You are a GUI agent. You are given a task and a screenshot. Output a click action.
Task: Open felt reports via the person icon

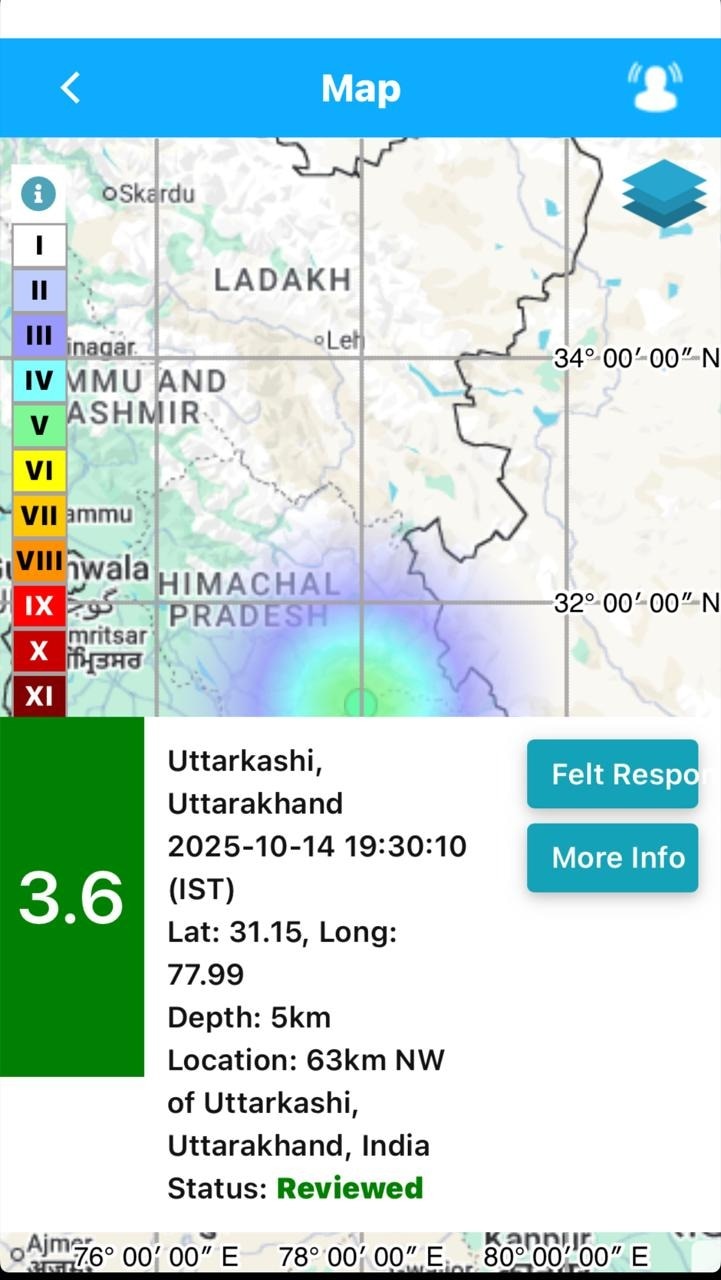pos(654,87)
